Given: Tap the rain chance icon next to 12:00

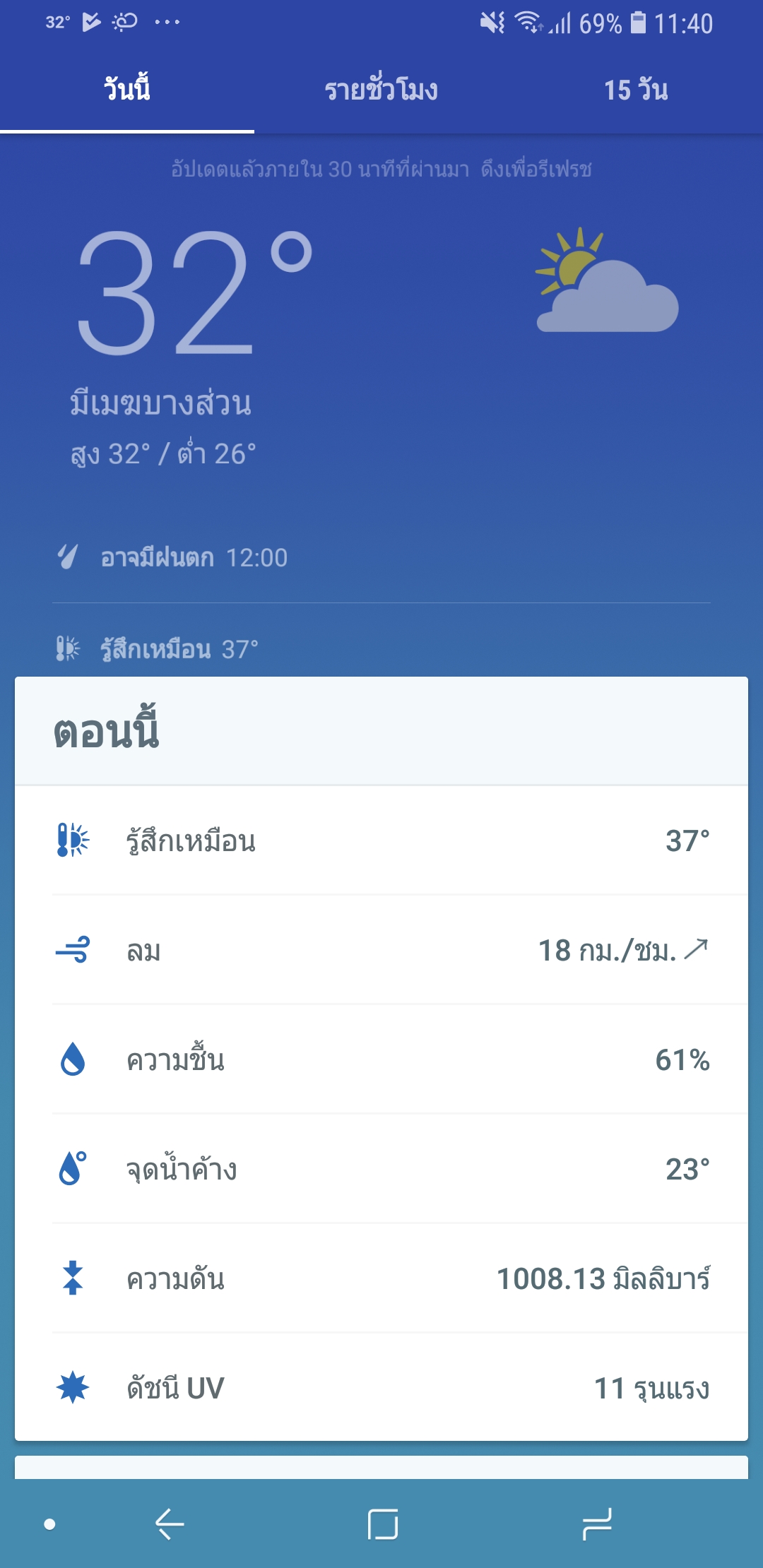Looking at the screenshot, I should pyautogui.click(x=67, y=558).
